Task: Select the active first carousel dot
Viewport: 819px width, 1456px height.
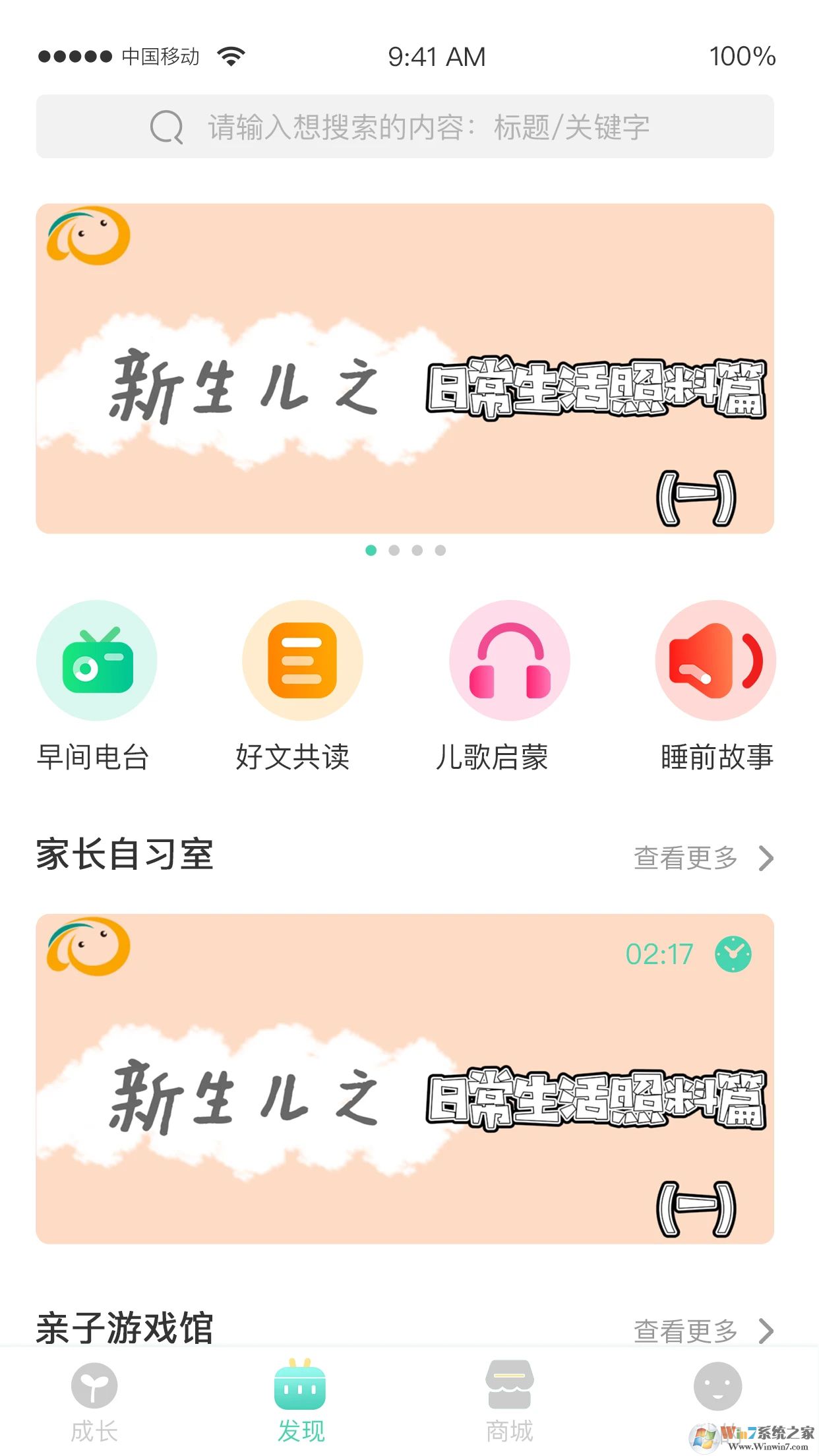Action: pos(371,550)
